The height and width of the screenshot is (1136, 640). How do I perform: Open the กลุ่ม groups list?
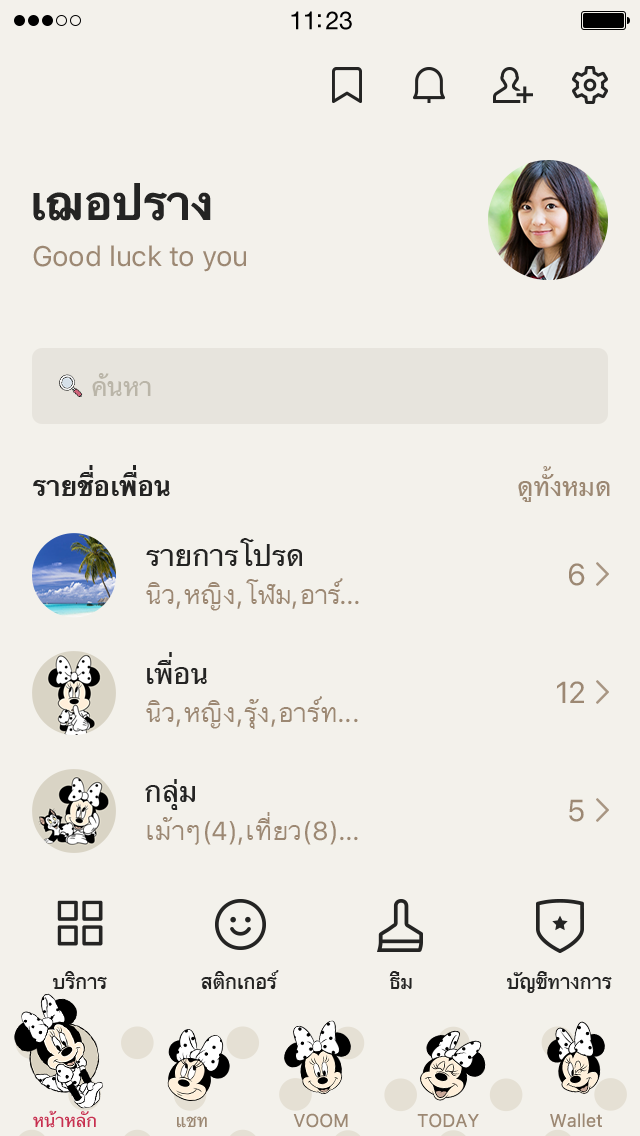click(320, 811)
